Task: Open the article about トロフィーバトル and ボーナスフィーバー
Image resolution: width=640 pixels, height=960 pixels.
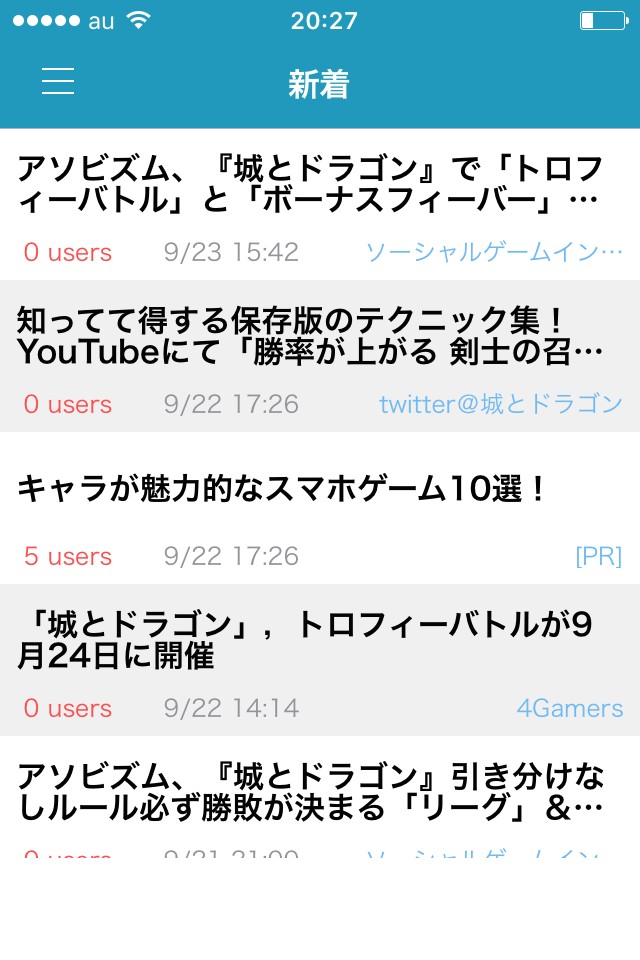Action: (310, 184)
